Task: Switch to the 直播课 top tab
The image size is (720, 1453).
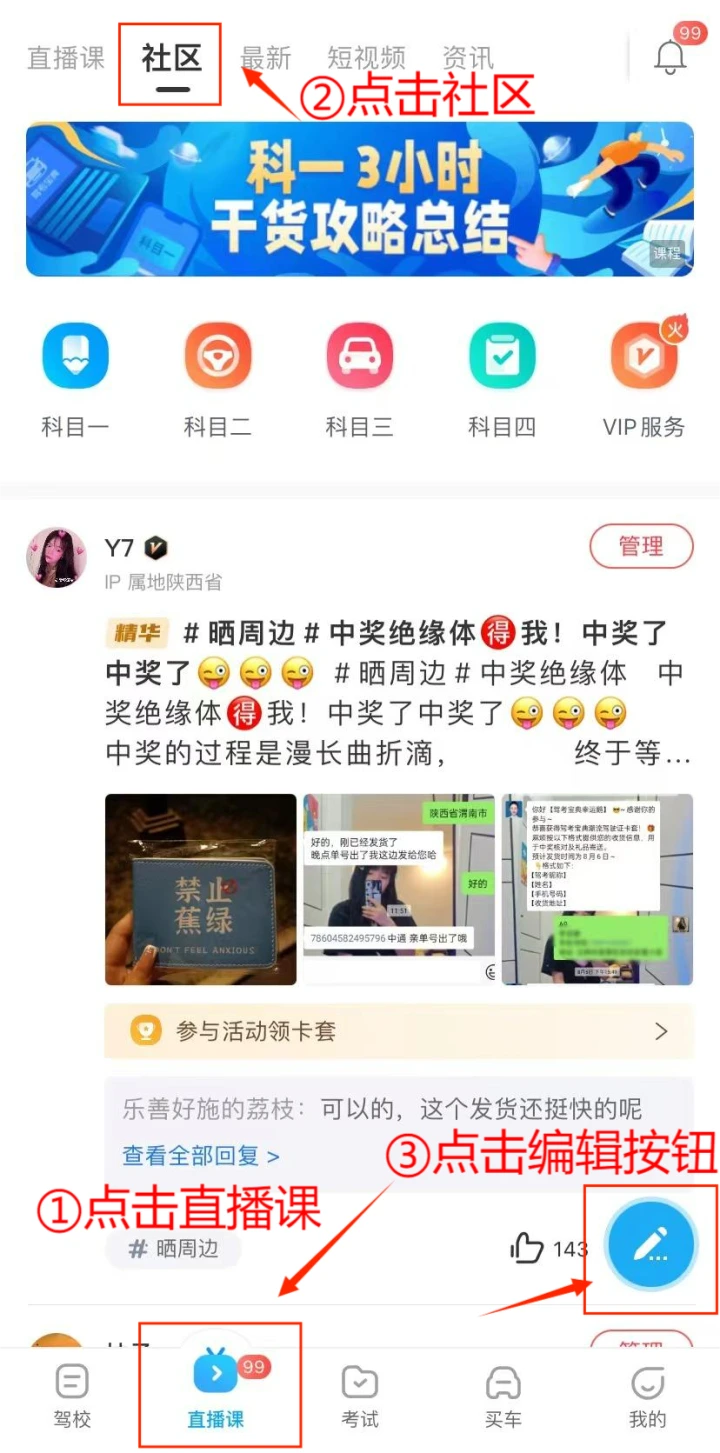Action: [x=66, y=58]
